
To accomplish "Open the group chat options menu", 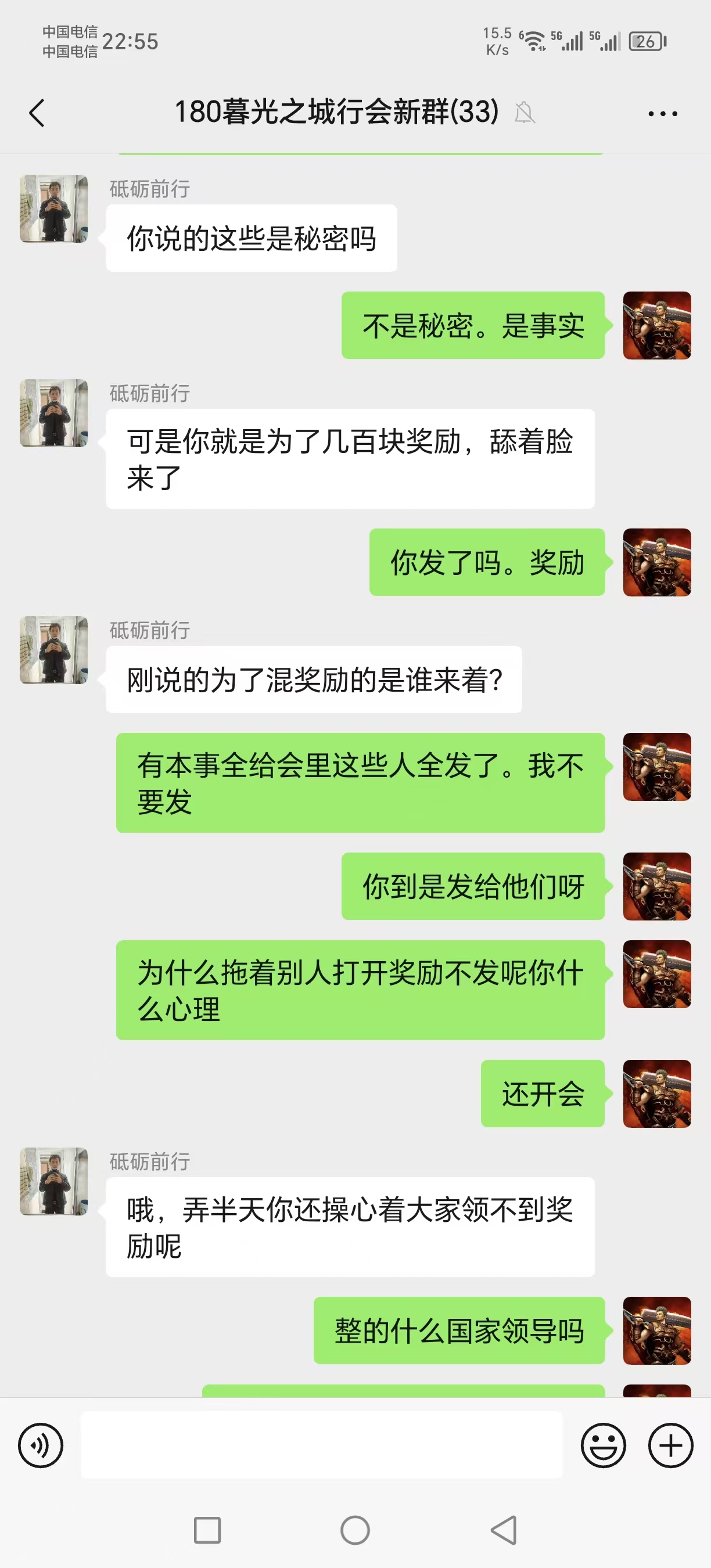I will point(662,114).
